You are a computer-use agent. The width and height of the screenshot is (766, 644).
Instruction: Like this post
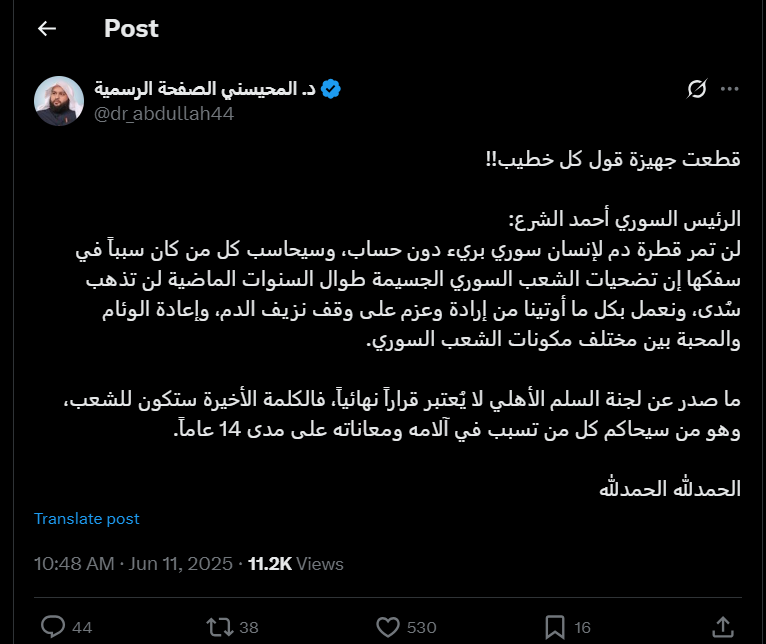pos(388,627)
